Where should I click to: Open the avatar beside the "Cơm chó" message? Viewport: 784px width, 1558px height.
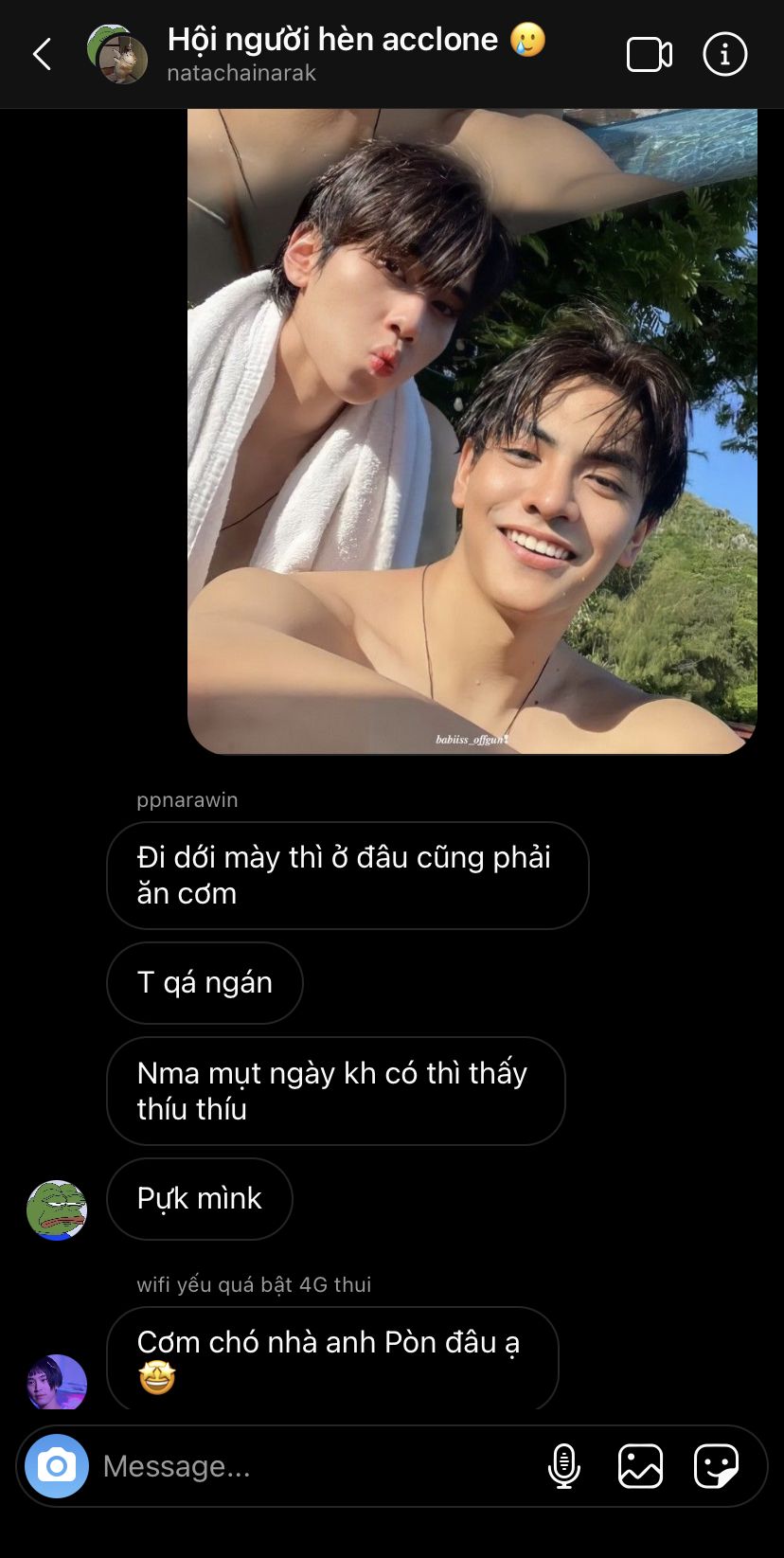pos(57,1382)
